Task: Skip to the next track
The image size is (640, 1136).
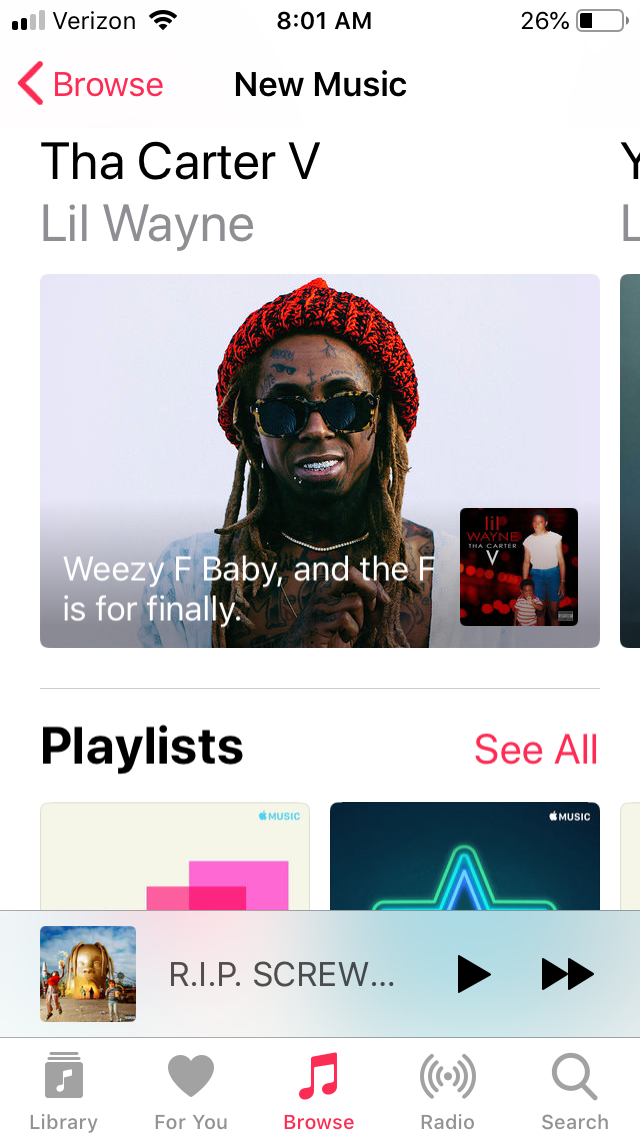Action: (x=567, y=974)
